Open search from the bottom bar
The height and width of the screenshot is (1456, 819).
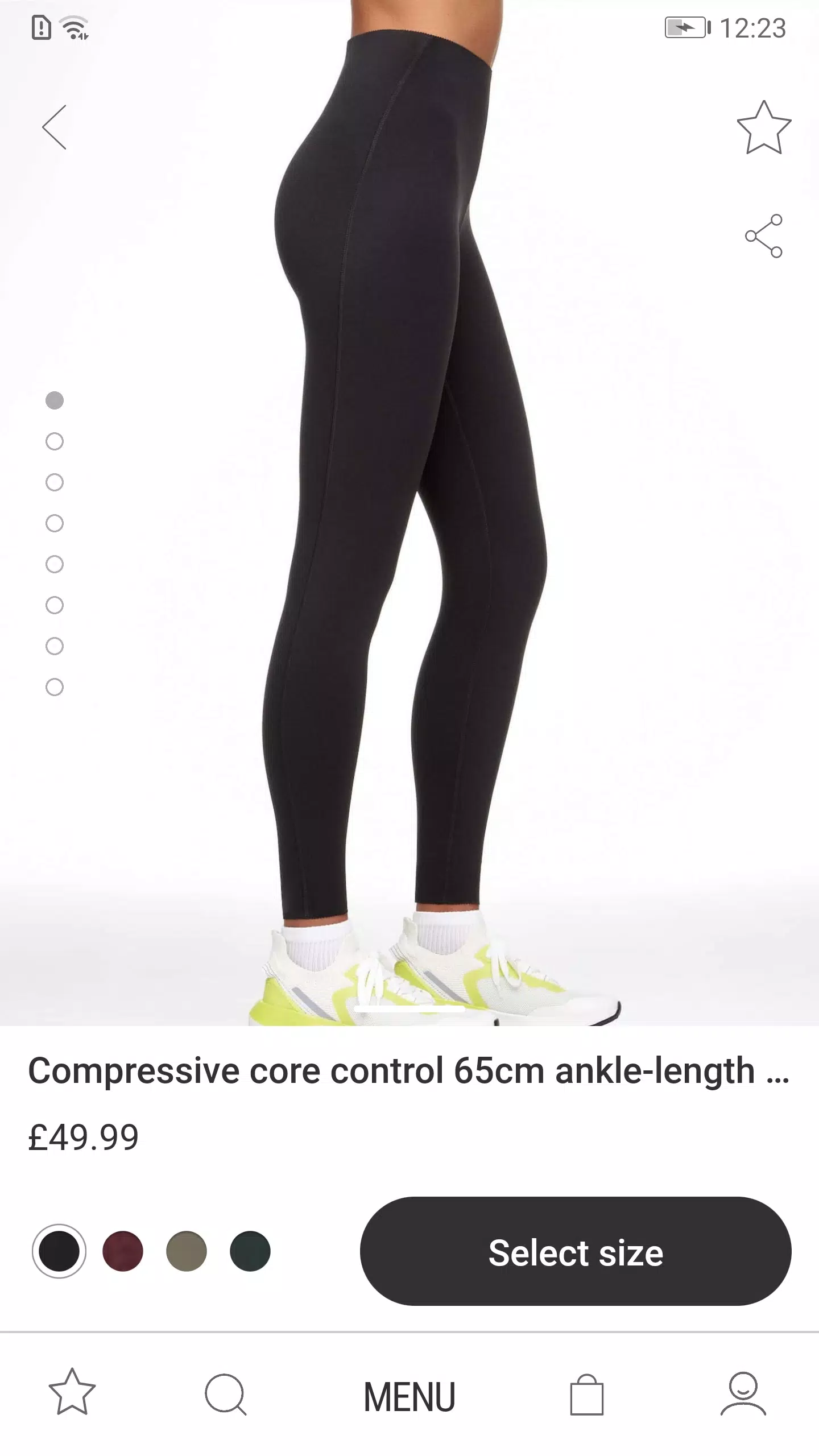click(x=226, y=1395)
